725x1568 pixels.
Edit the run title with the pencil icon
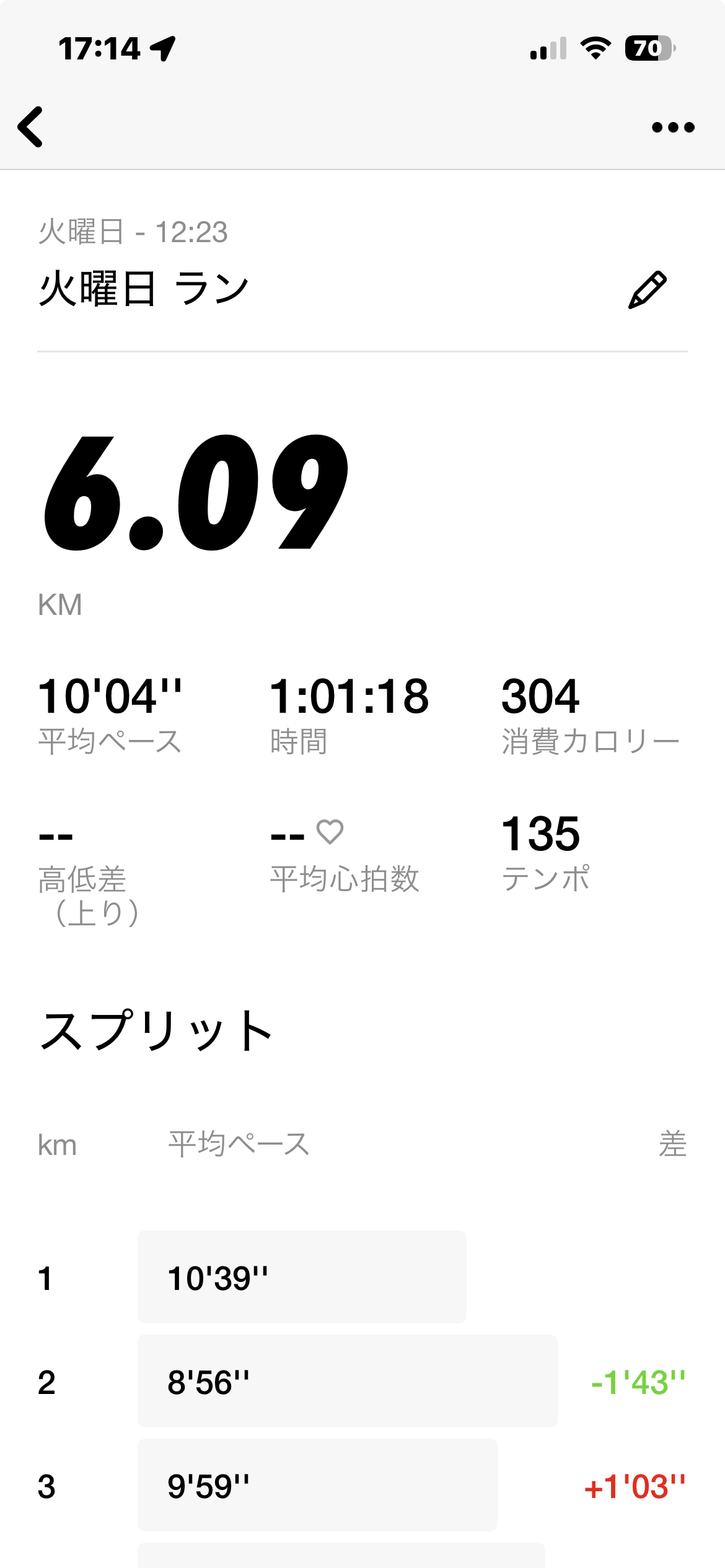point(648,290)
